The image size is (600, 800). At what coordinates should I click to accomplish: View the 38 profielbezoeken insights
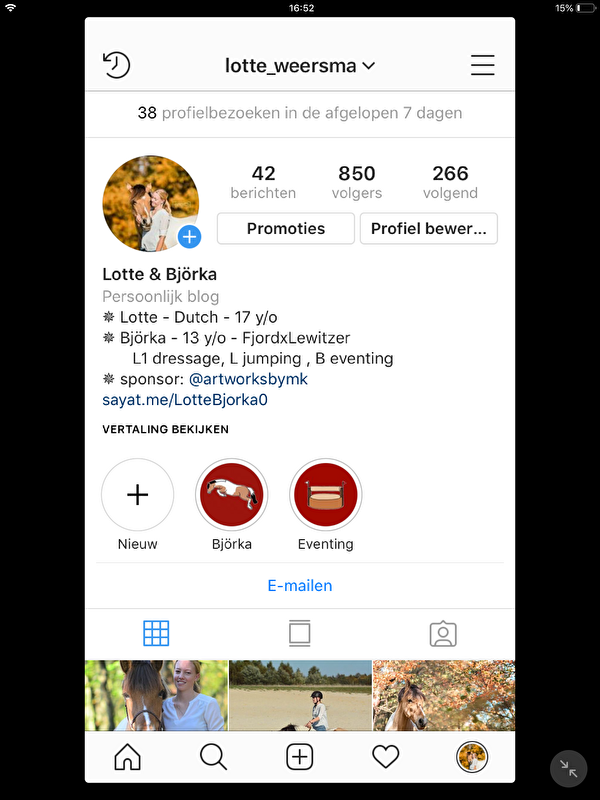300,113
